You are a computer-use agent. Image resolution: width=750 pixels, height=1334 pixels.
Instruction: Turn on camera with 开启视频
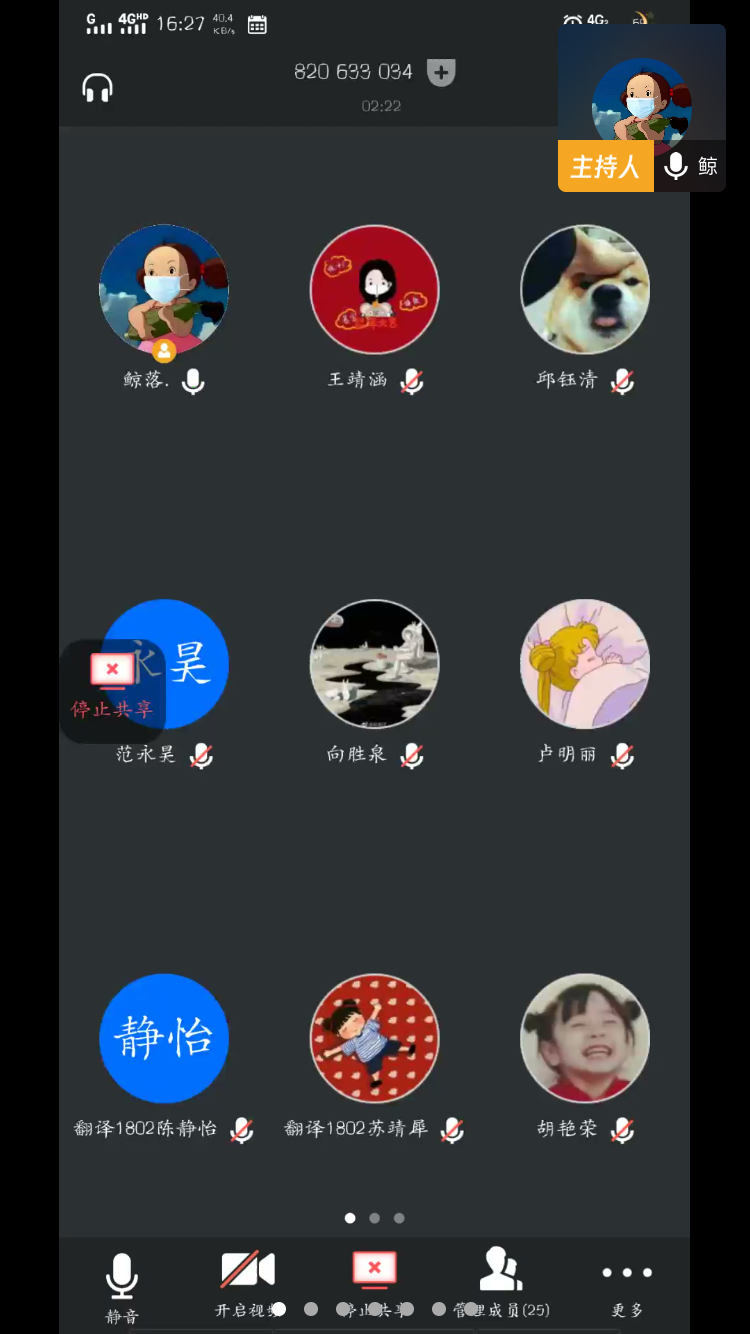(247, 1282)
